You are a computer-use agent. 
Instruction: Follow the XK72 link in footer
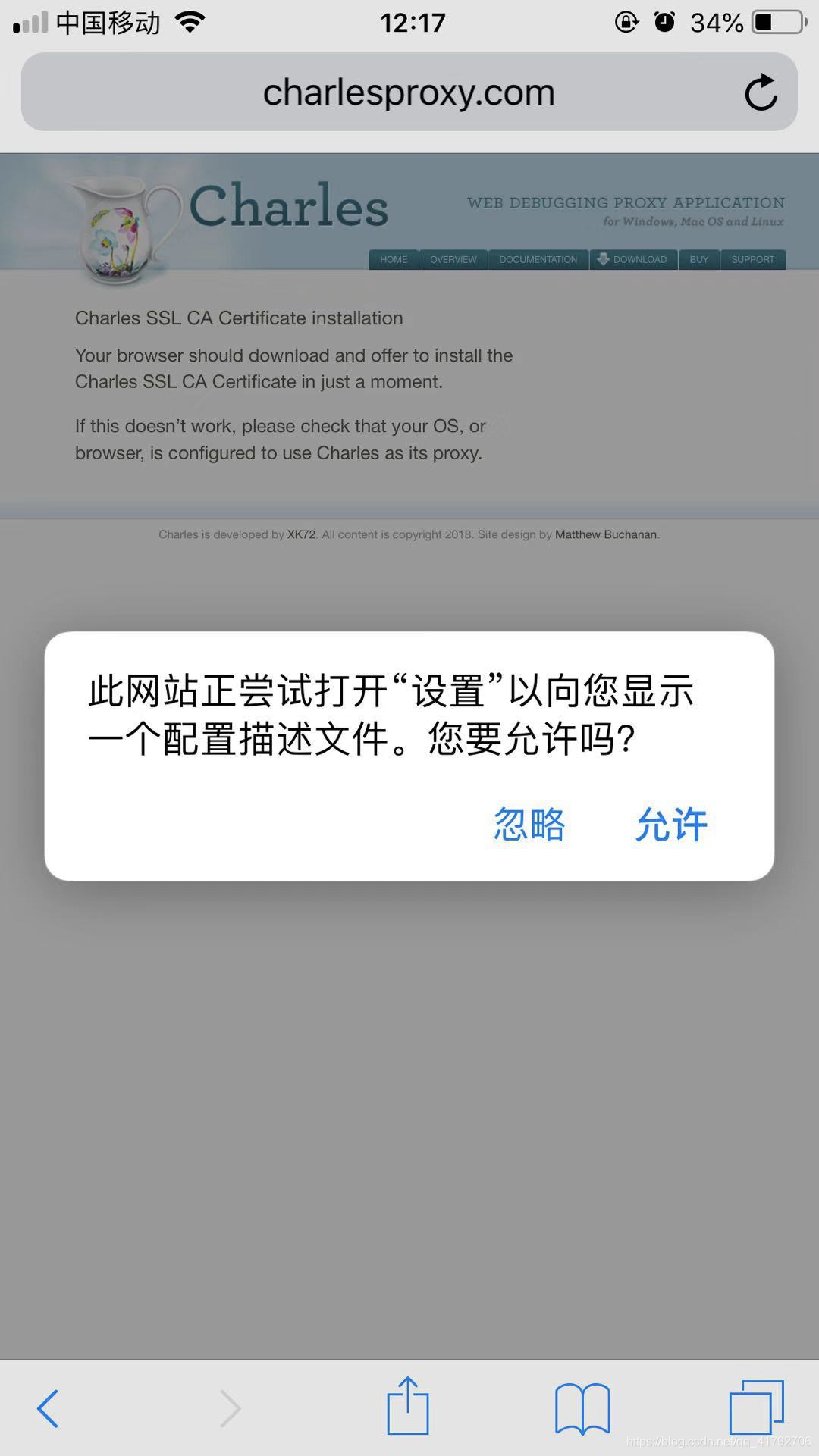301,534
